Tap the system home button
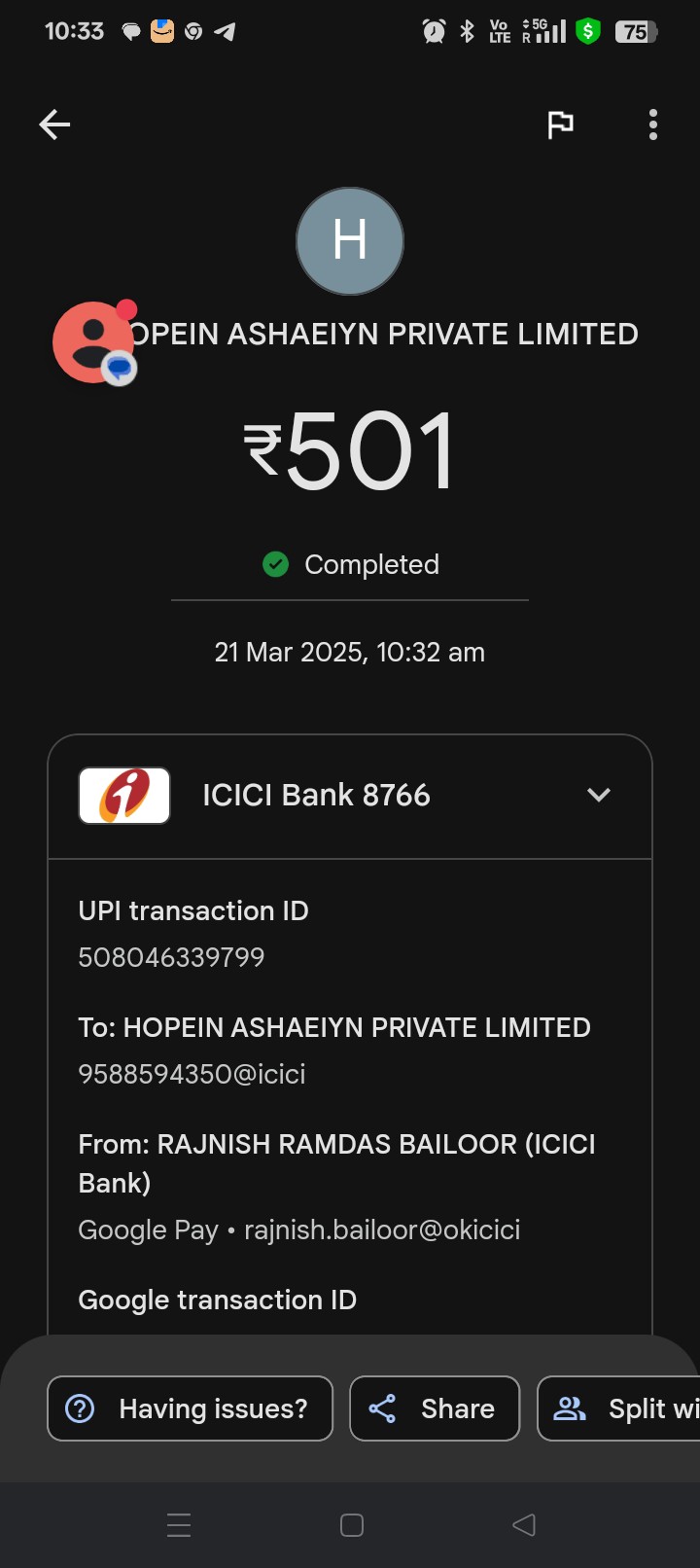Screen dimensions: 700x1568 pos(352,1525)
